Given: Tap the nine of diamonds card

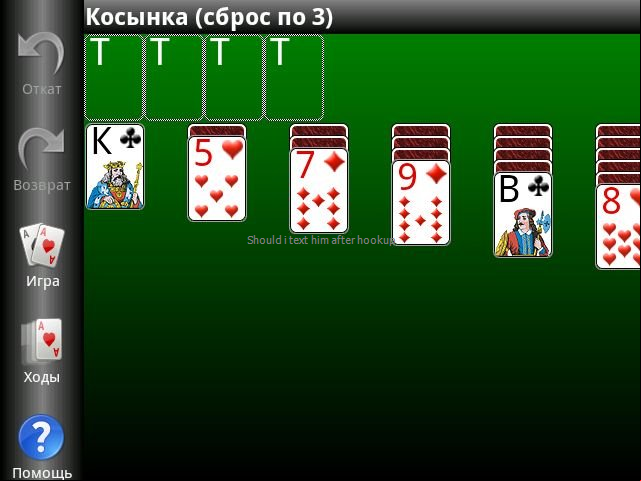Looking at the screenshot, I should click(421, 203).
